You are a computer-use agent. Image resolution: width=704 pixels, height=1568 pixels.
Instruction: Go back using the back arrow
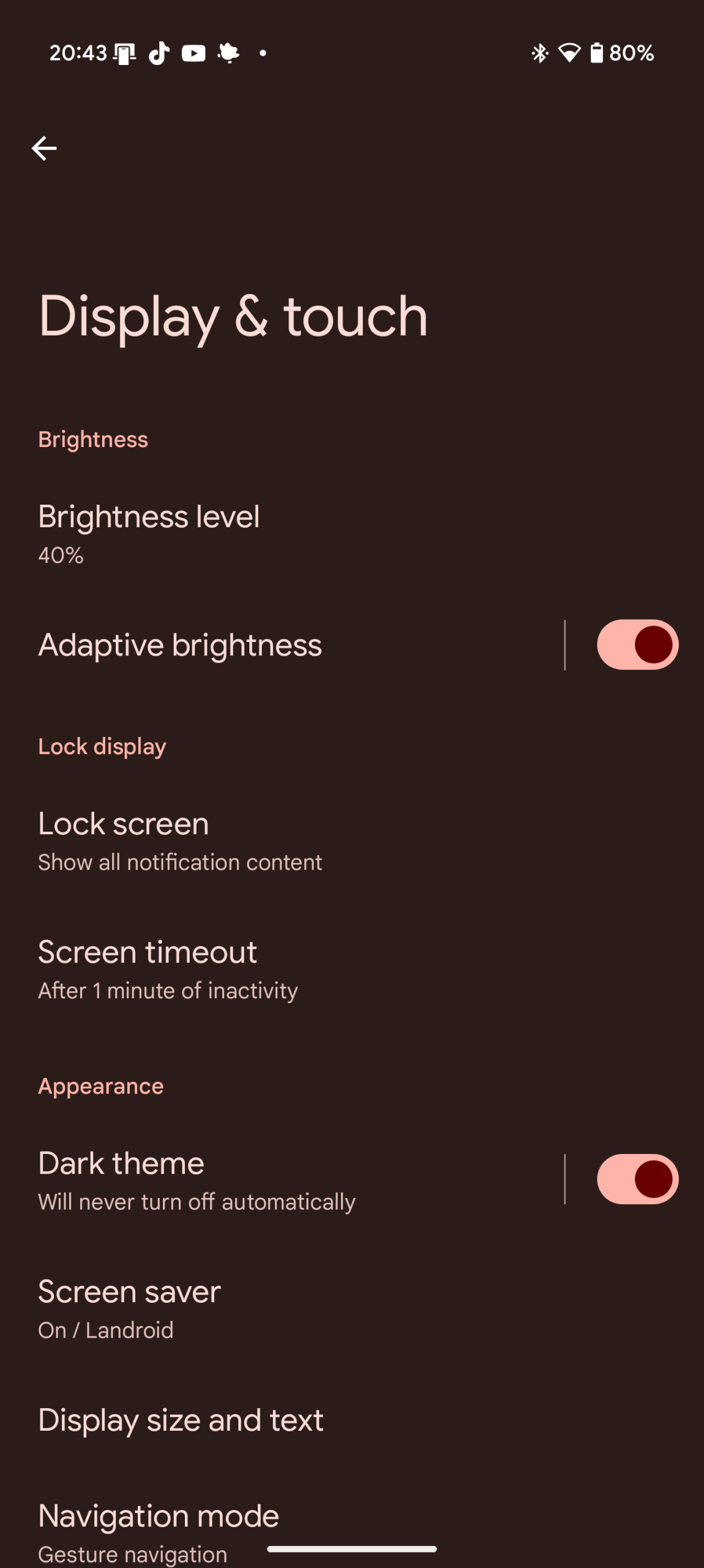click(x=44, y=148)
